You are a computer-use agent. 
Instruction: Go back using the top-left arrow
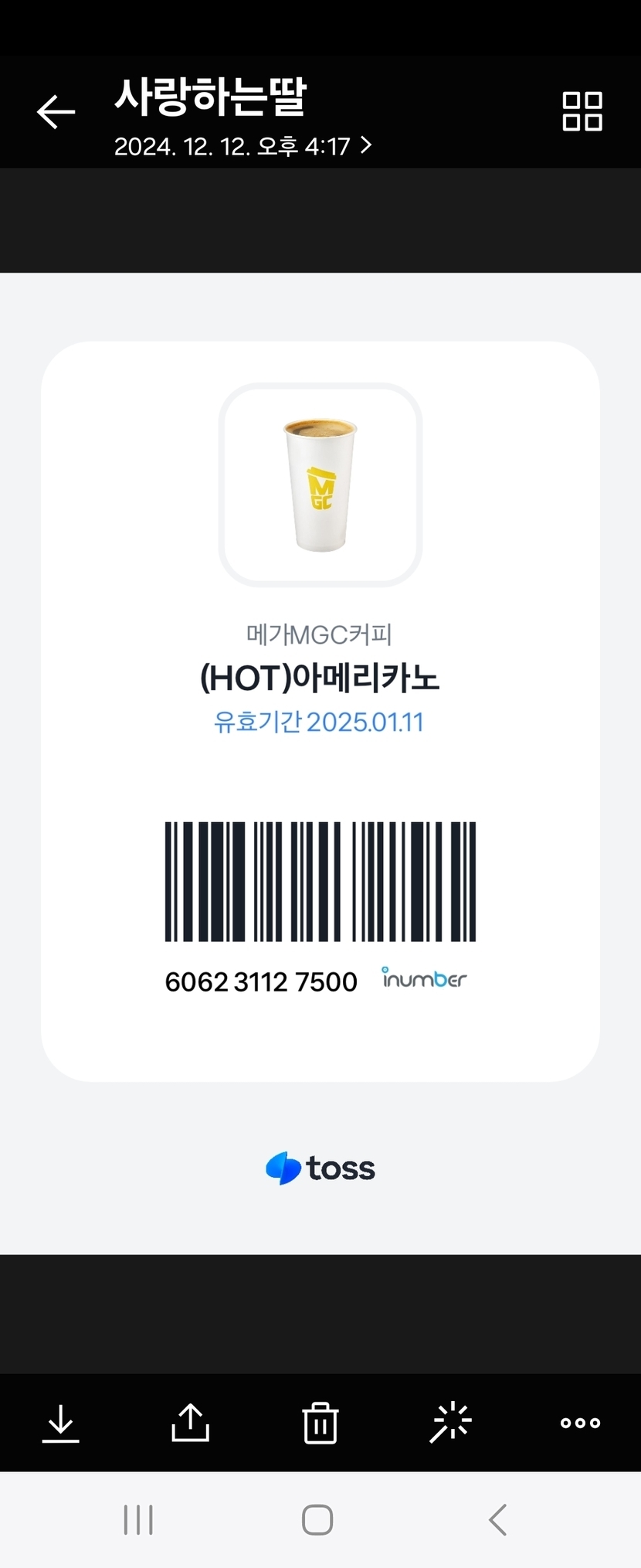56,112
